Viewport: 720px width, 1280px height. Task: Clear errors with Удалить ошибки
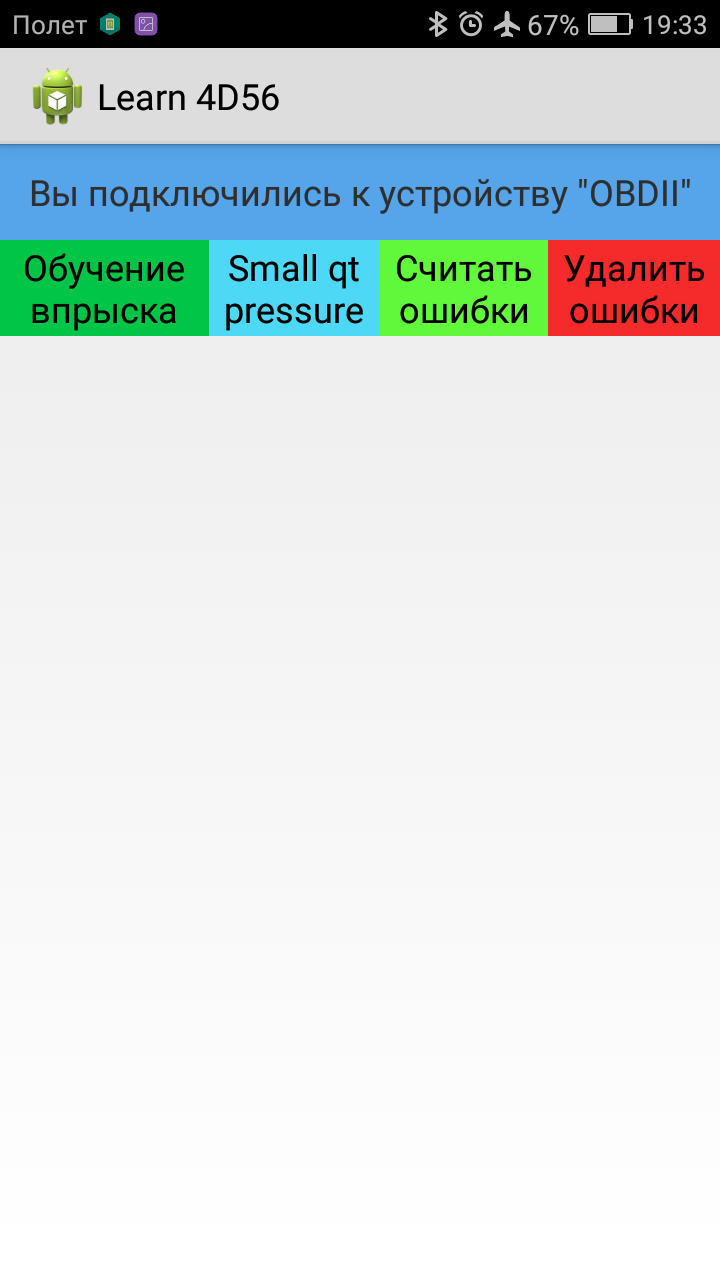pyautogui.click(x=634, y=289)
